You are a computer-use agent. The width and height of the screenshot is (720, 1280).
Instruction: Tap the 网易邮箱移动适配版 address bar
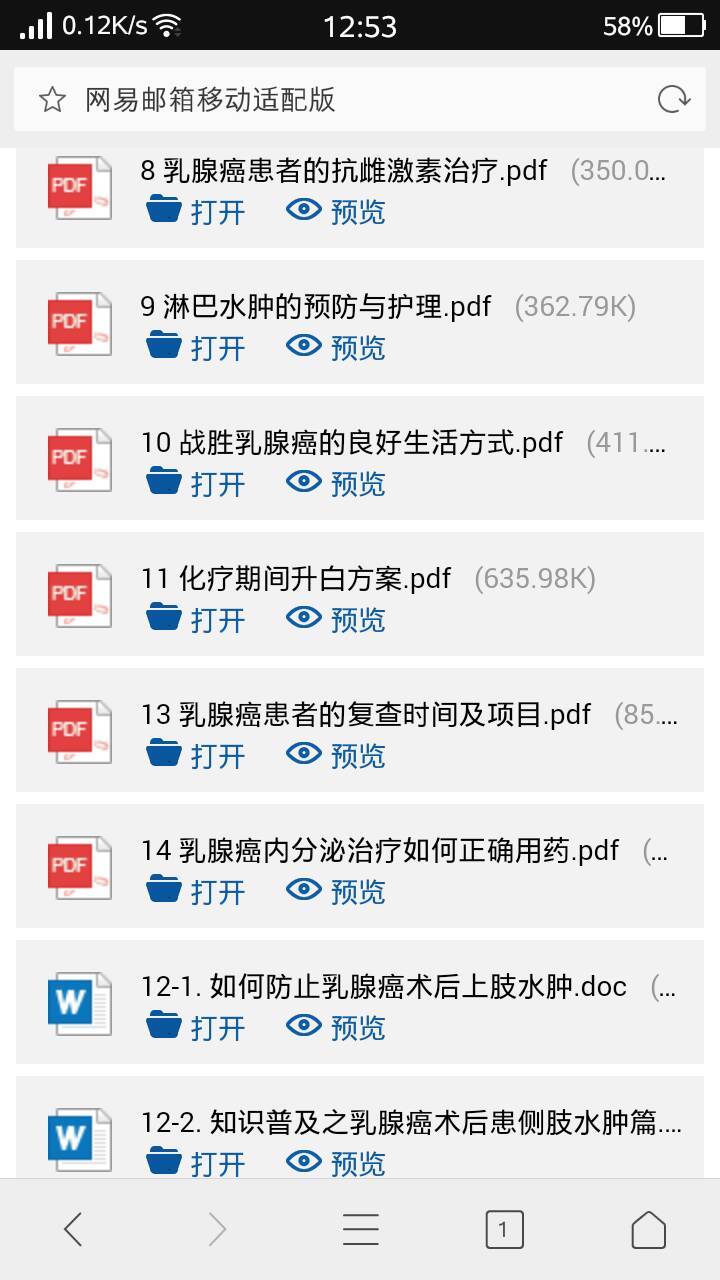(x=340, y=99)
